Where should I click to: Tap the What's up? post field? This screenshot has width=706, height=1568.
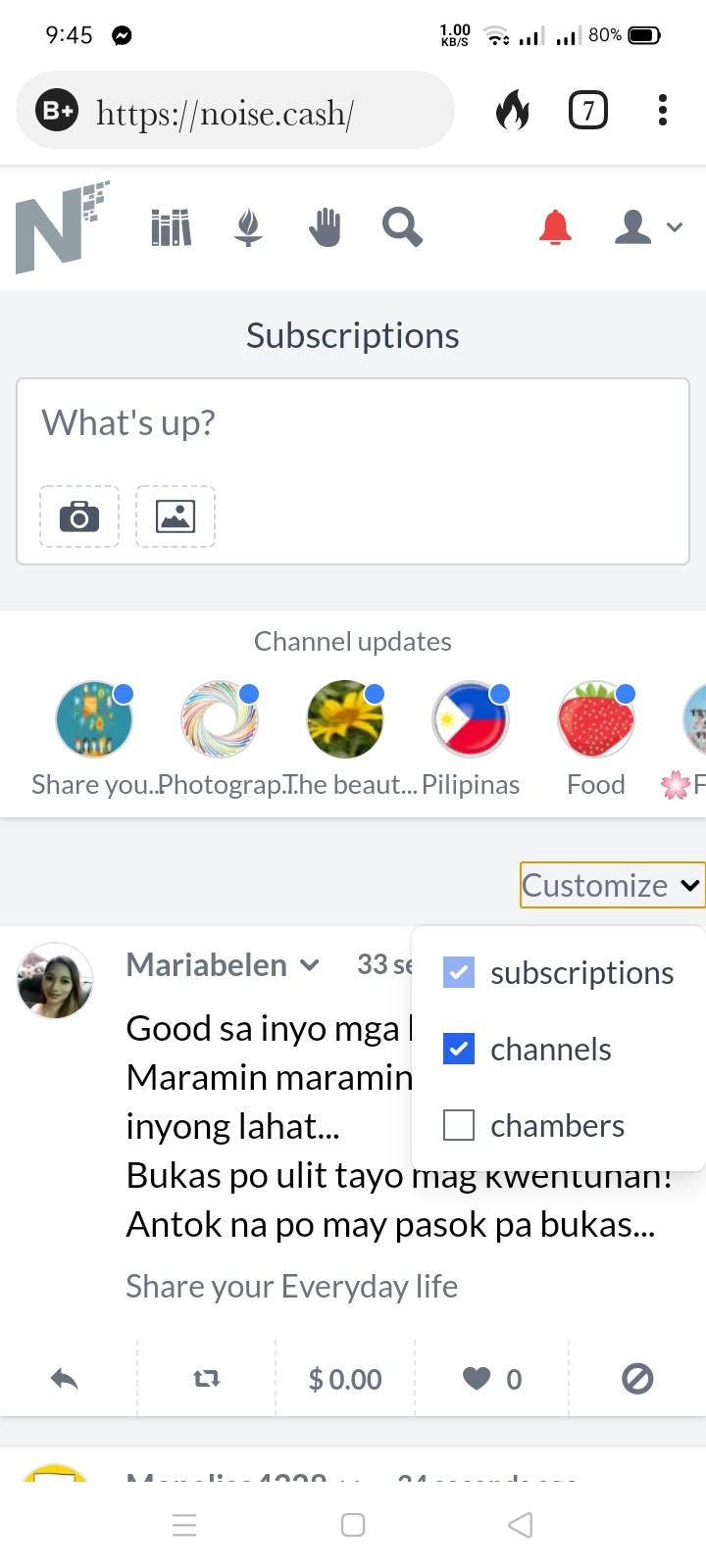353,423
